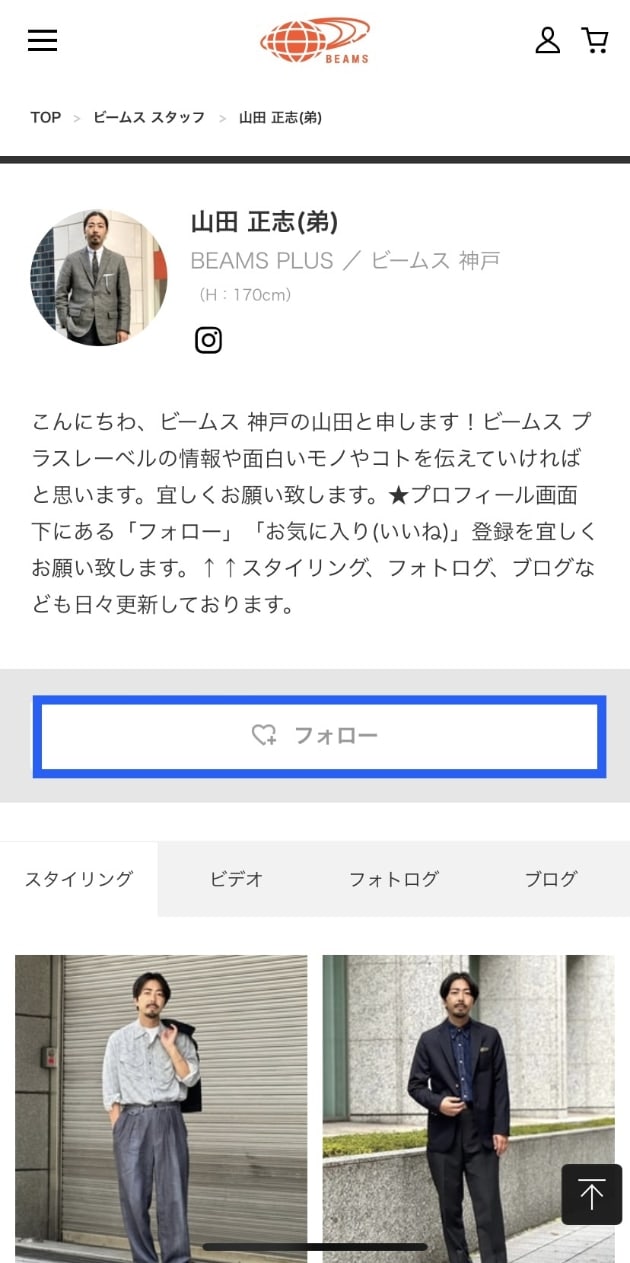630x1263 pixels.
Task: Open staff member's Instagram profile
Action: point(208,340)
